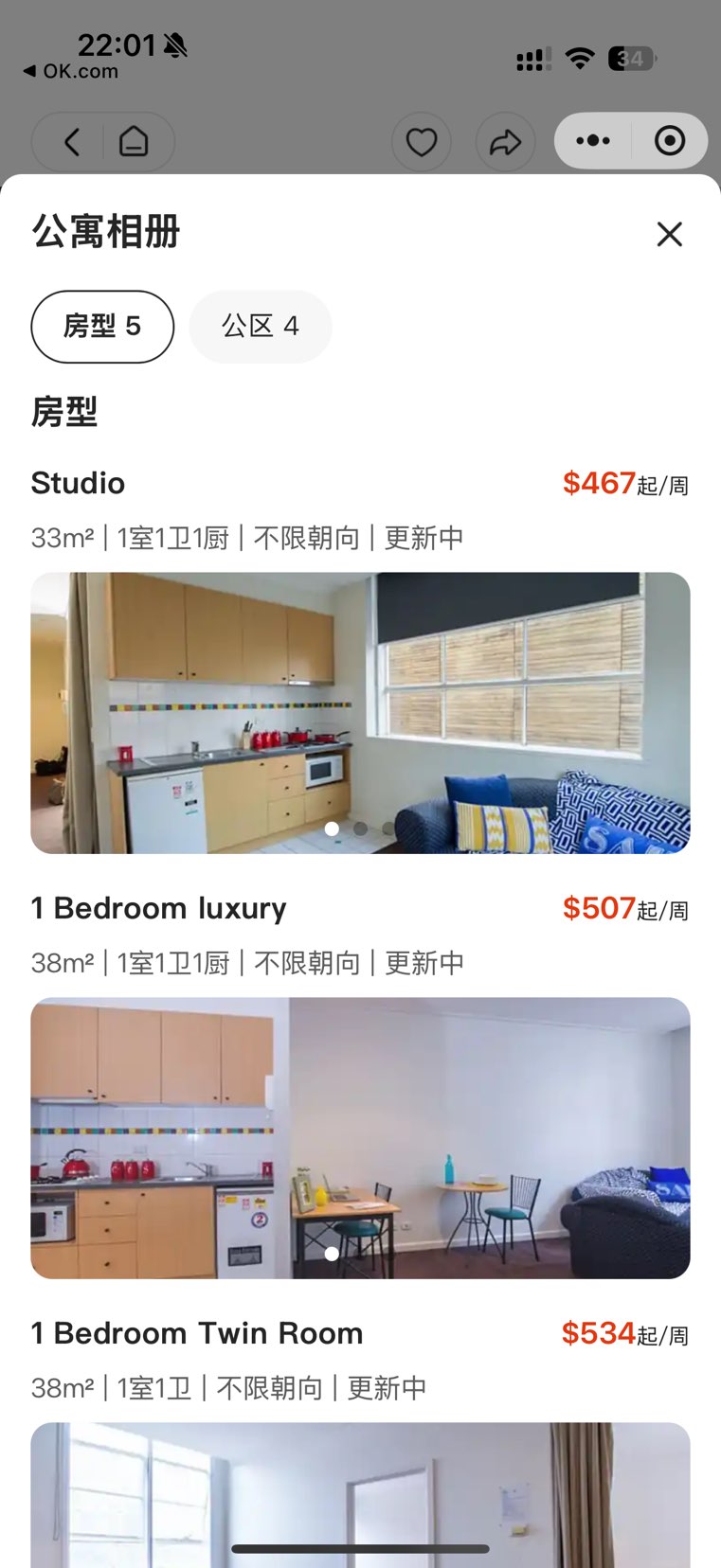This screenshot has height=1568, width=721.
Task: Return to OK.com app
Action: 71,71
